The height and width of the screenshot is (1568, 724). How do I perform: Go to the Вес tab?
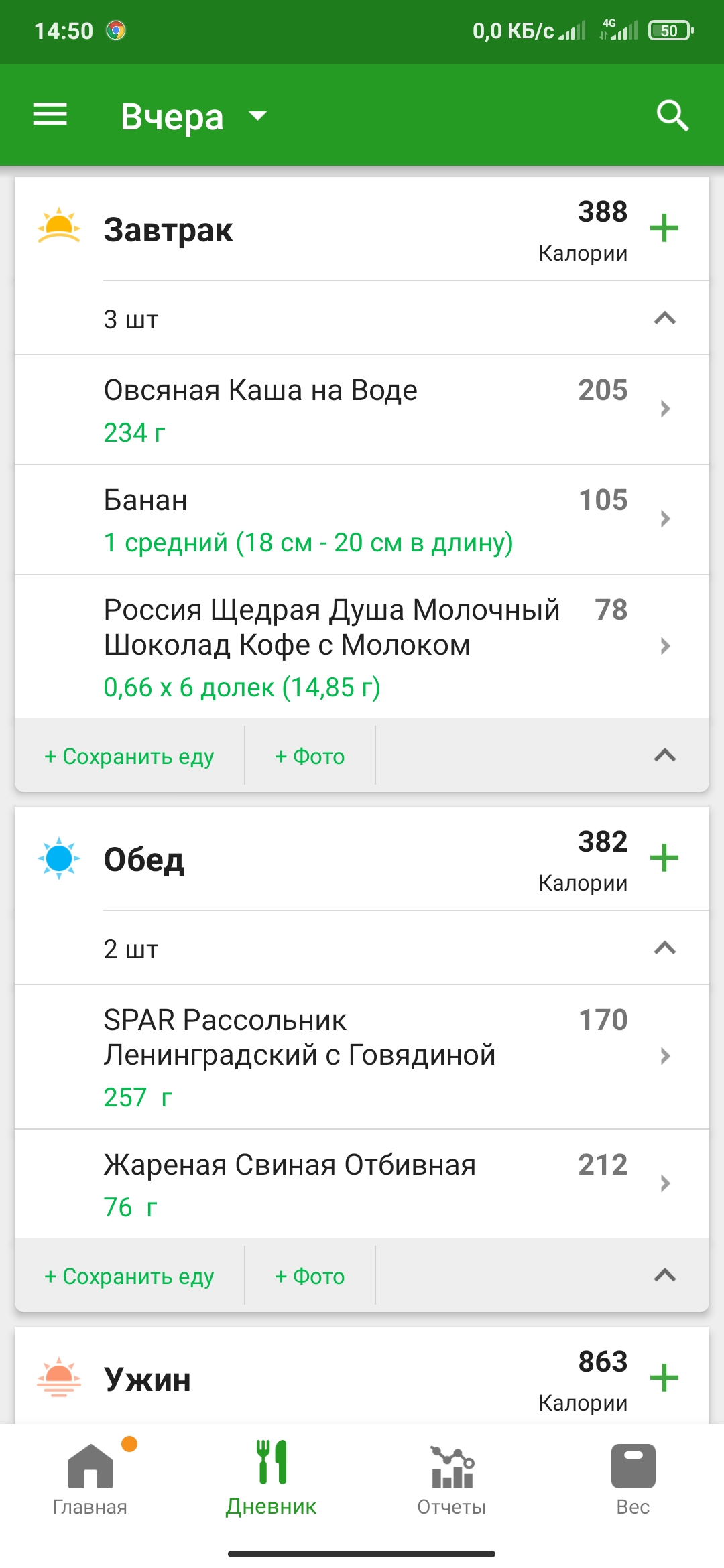tap(633, 1478)
